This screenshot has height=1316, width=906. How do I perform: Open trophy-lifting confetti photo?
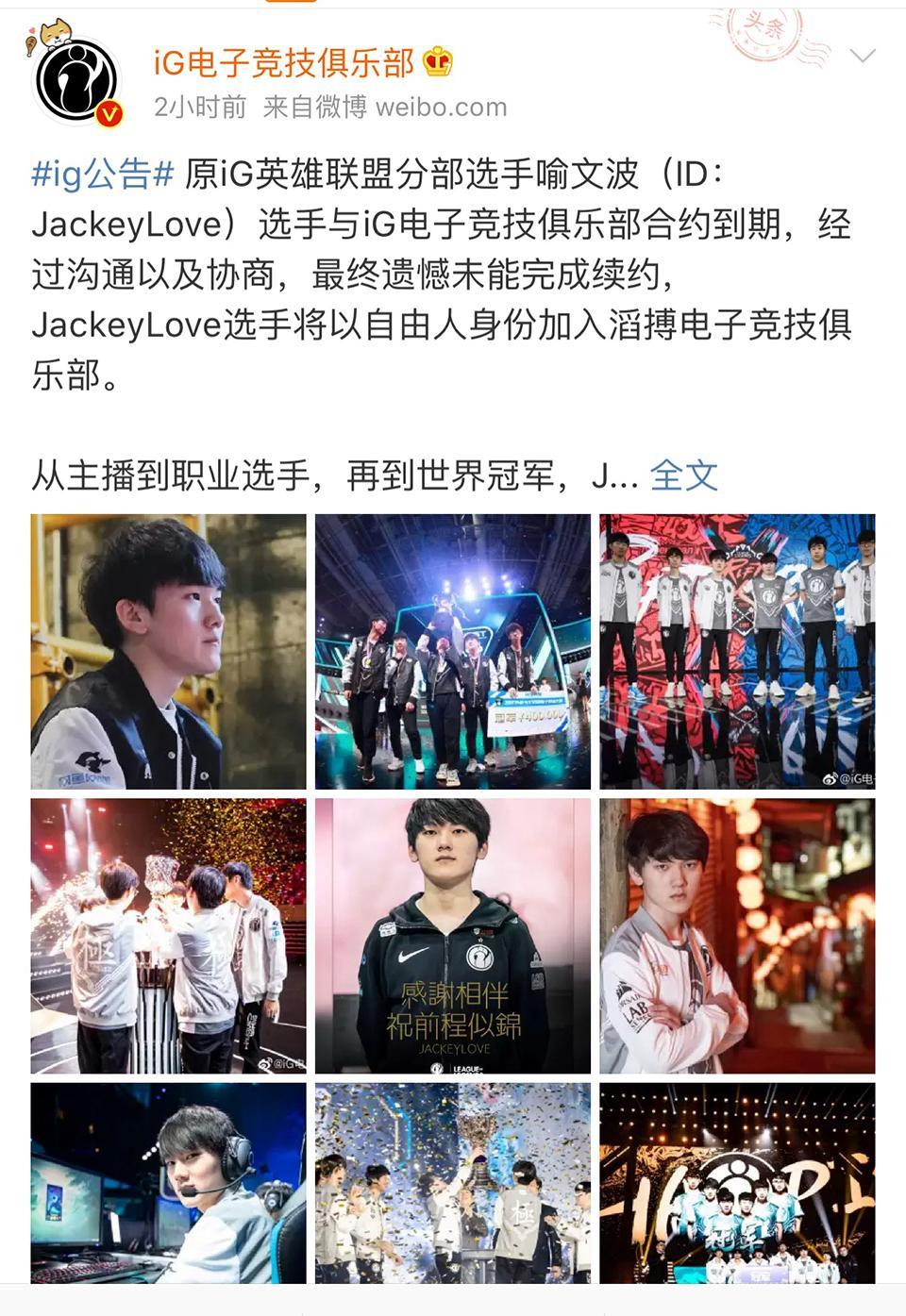[x=453, y=1183]
